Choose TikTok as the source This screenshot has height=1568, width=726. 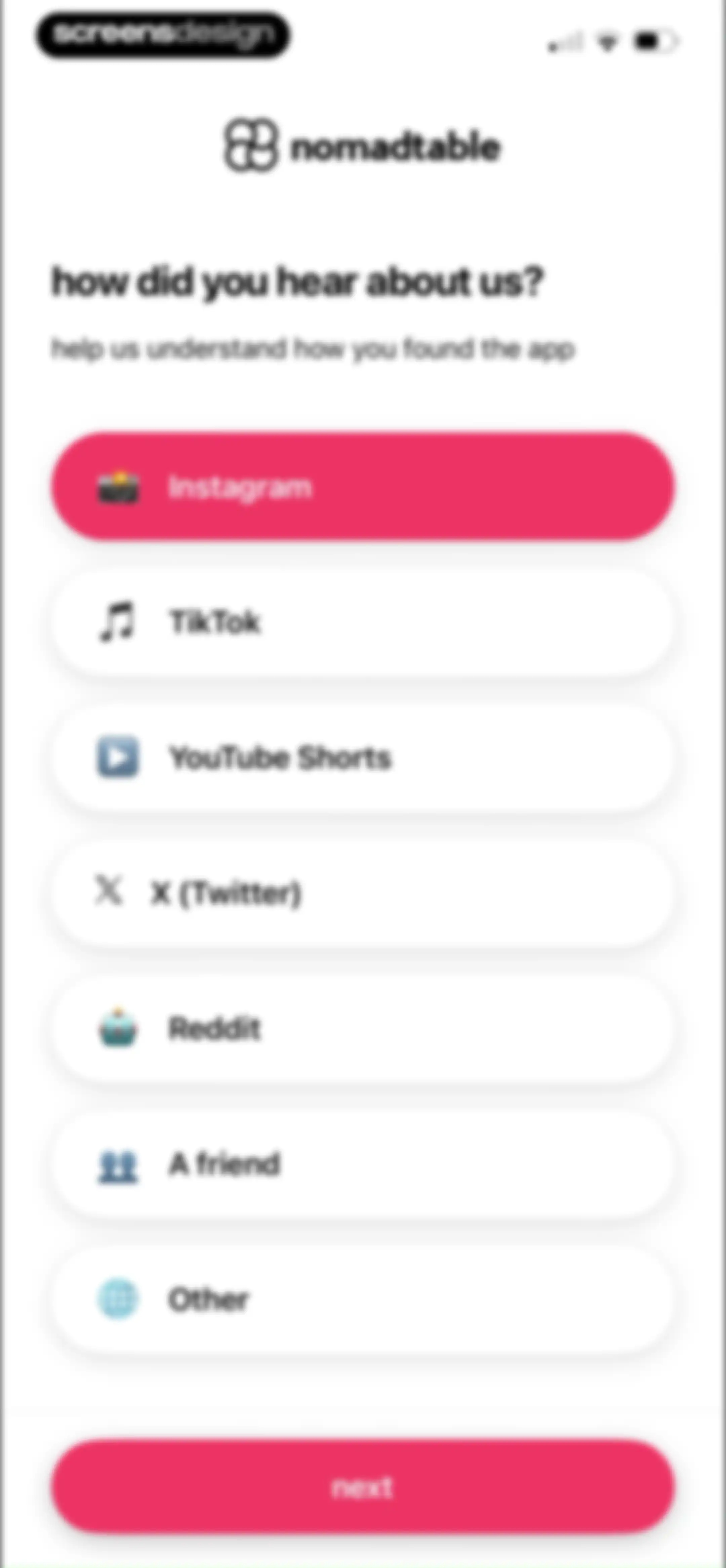coord(363,622)
